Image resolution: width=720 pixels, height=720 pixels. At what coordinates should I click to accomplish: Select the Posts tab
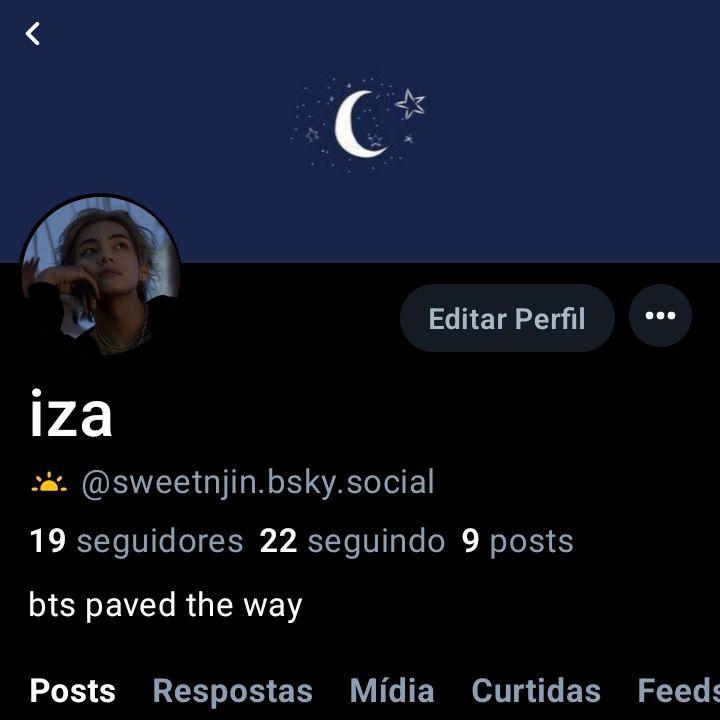tap(72, 690)
